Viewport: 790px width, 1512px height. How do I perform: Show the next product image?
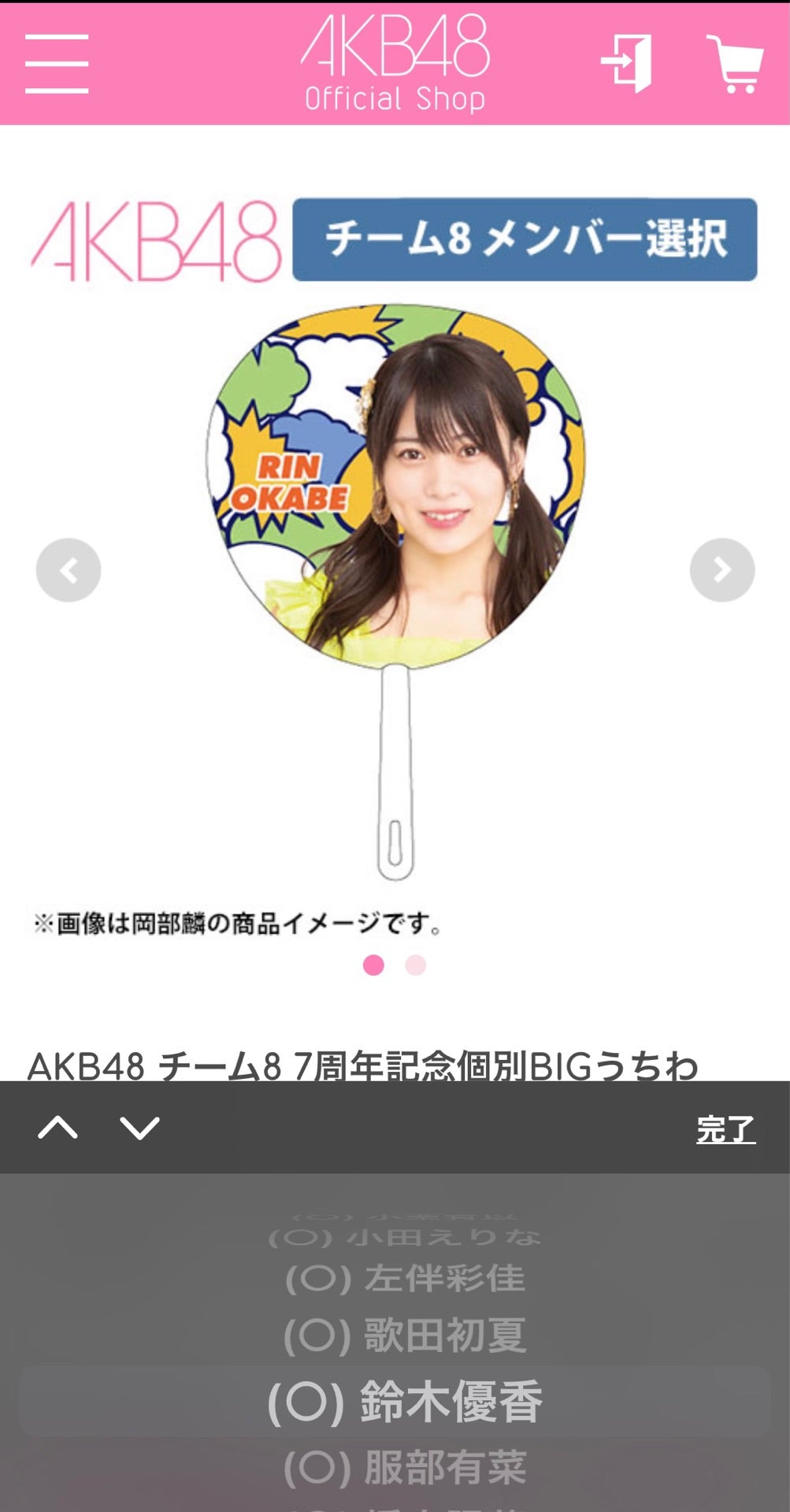(x=721, y=569)
